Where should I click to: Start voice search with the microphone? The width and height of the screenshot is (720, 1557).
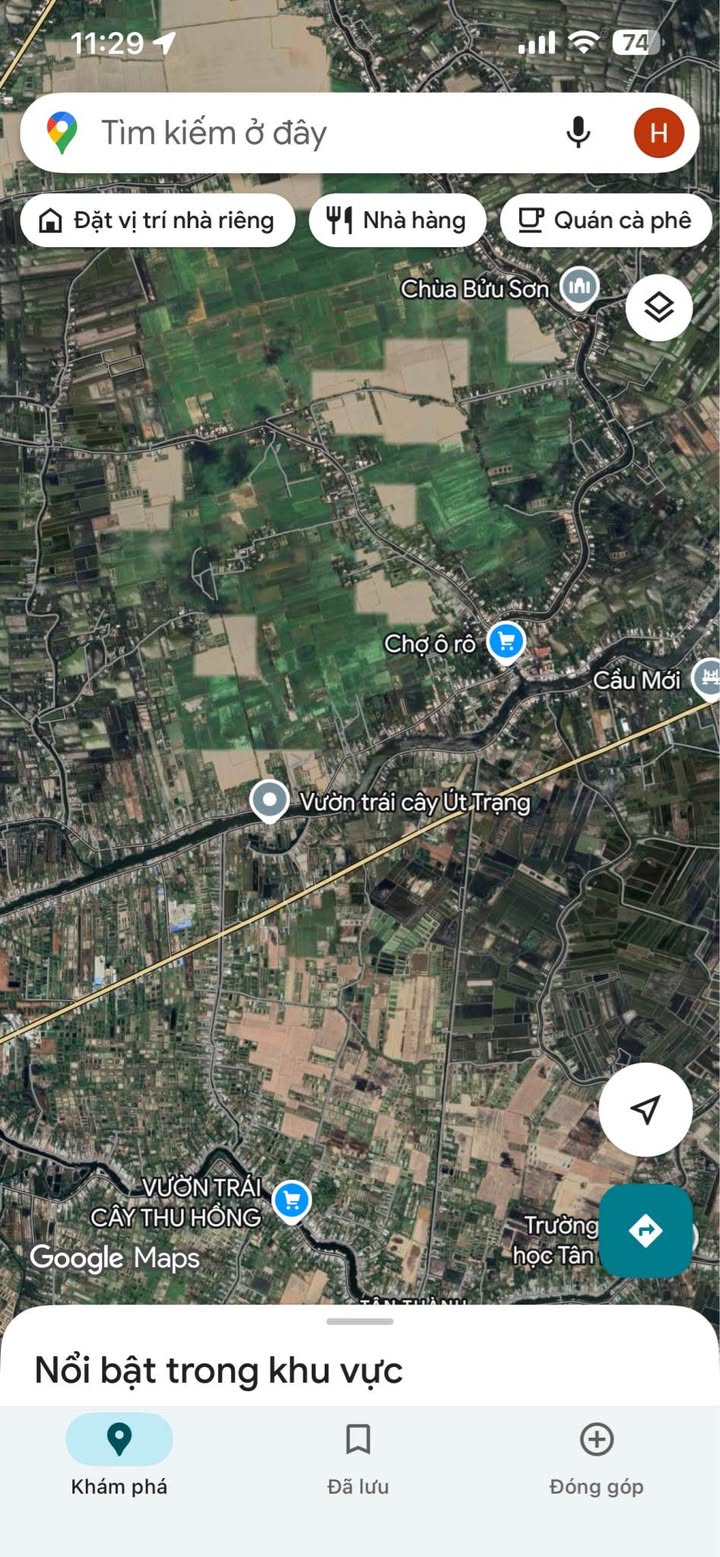578,133
